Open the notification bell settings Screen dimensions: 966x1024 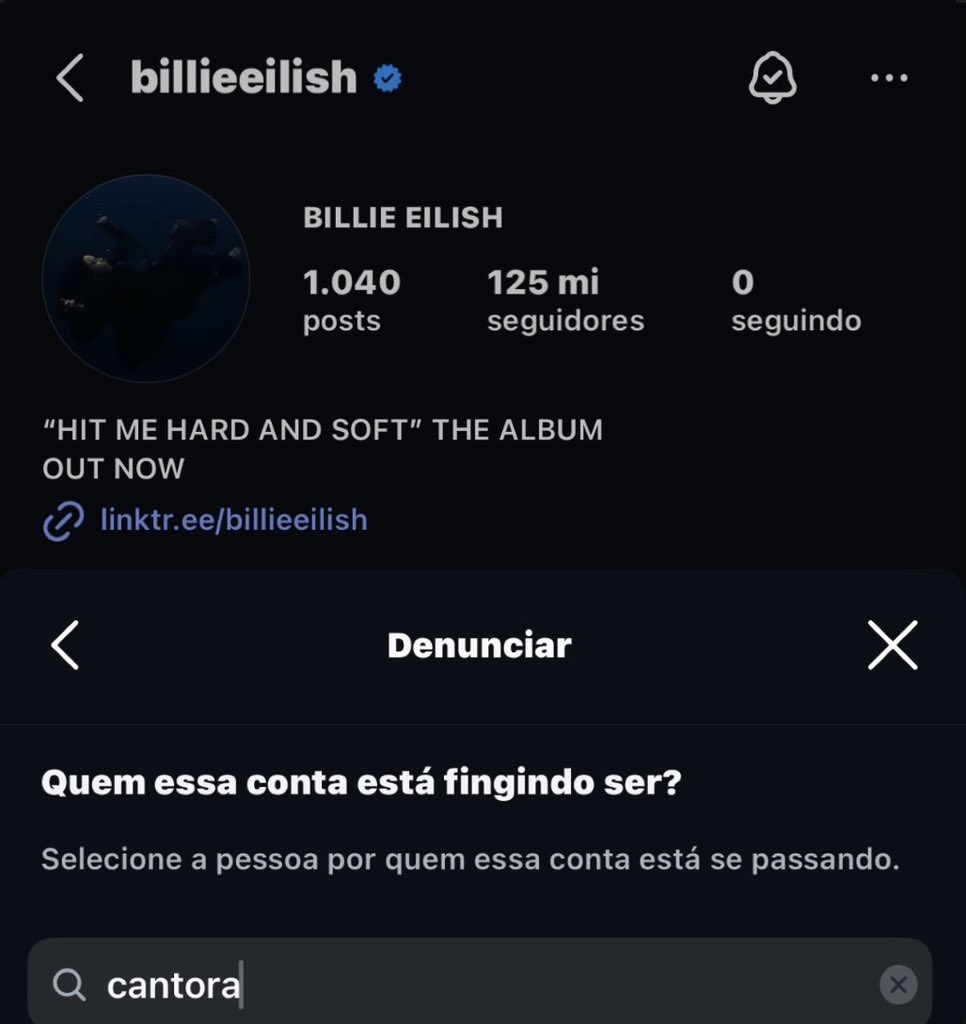coord(772,78)
